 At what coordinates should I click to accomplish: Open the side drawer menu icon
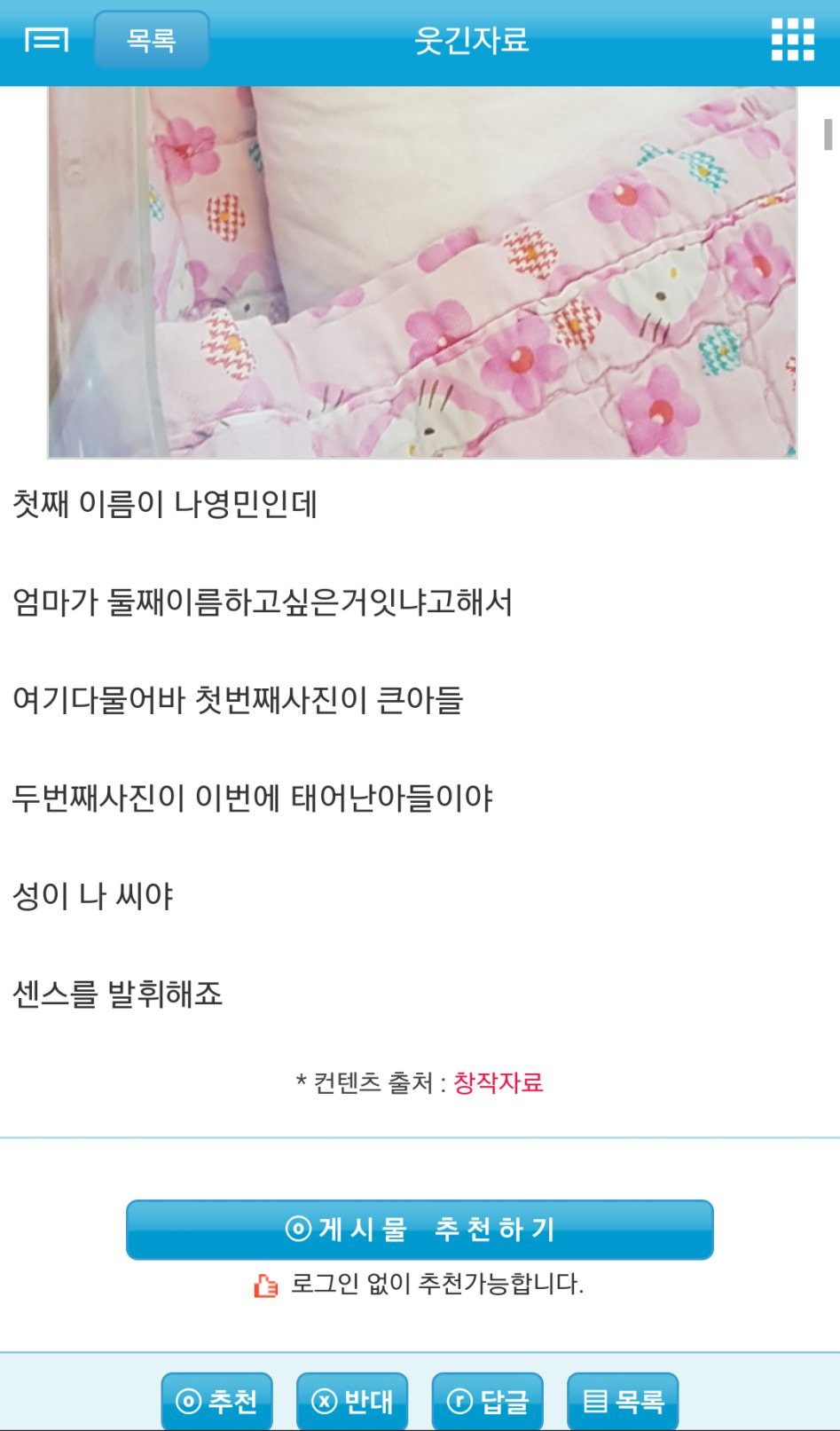click(x=46, y=40)
